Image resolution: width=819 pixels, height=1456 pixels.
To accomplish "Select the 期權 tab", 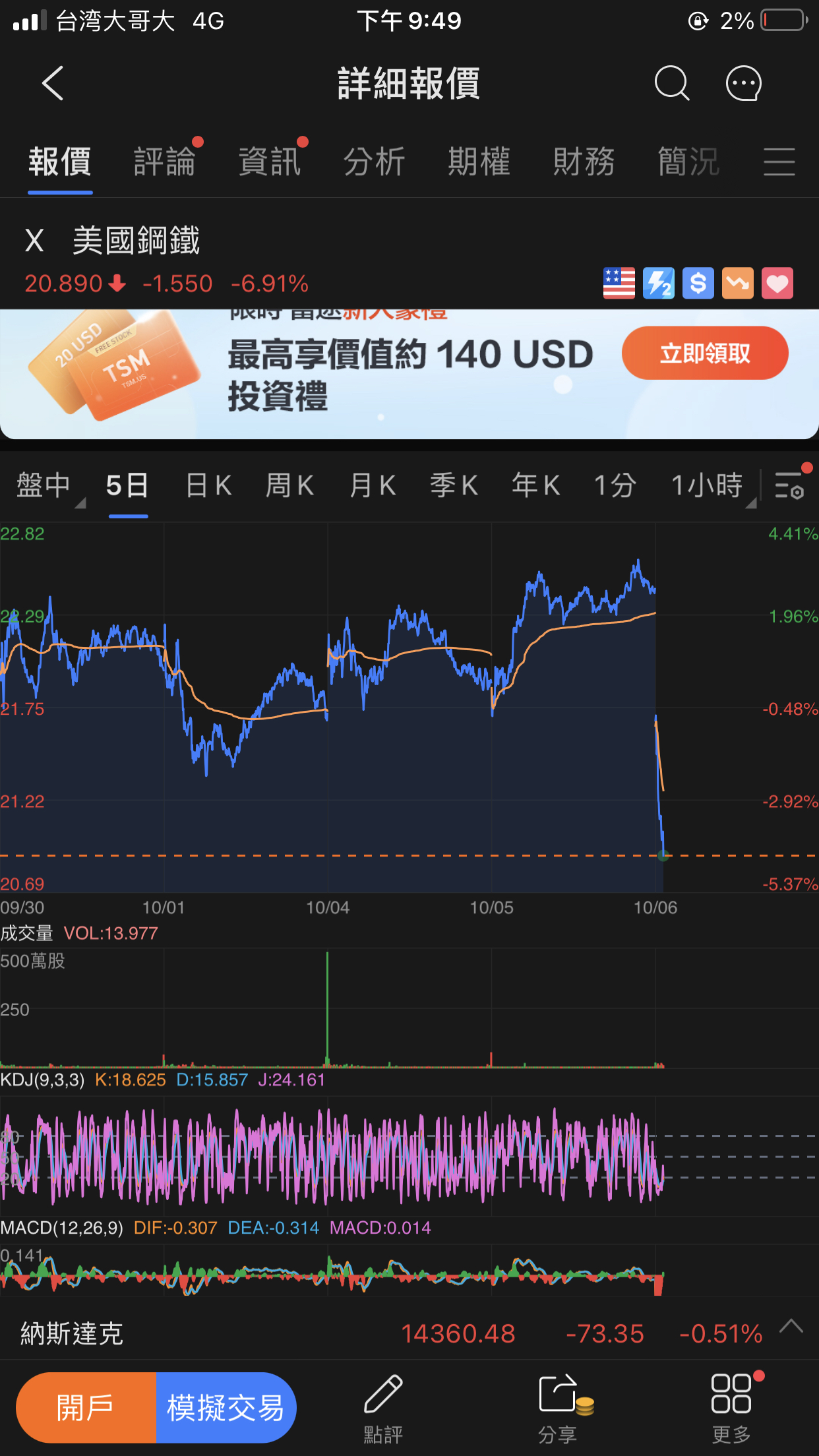I will pyautogui.click(x=479, y=162).
